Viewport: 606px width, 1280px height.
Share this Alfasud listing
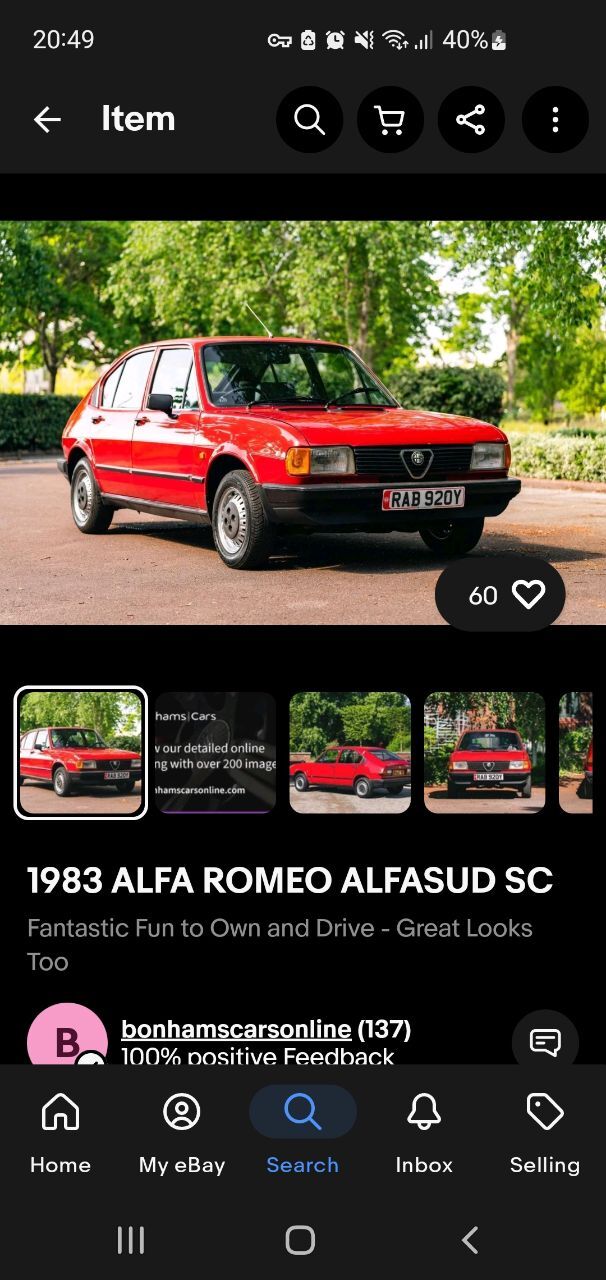pyautogui.click(x=471, y=120)
